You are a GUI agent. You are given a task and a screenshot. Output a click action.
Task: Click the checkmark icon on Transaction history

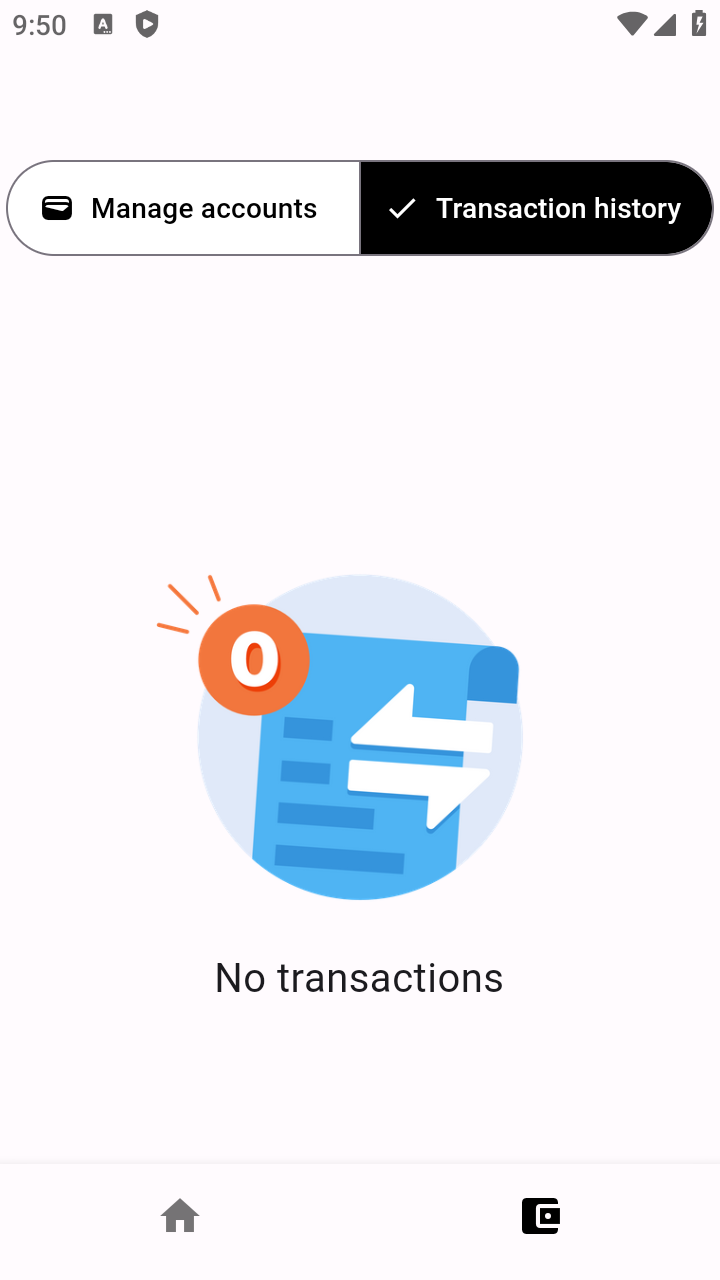401,208
